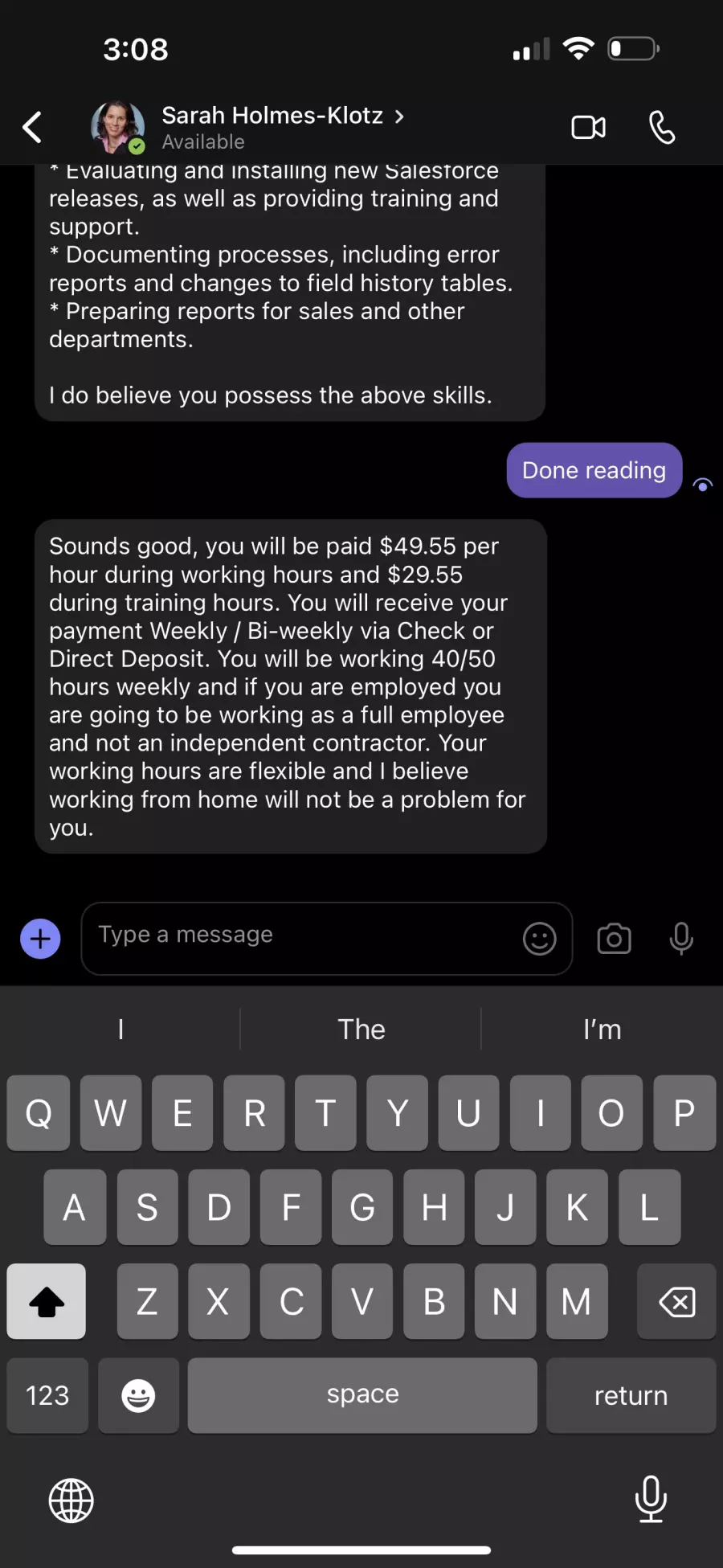This screenshot has width=723, height=1568.
Task: Record a voice message with the microphone
Action: 681,938
